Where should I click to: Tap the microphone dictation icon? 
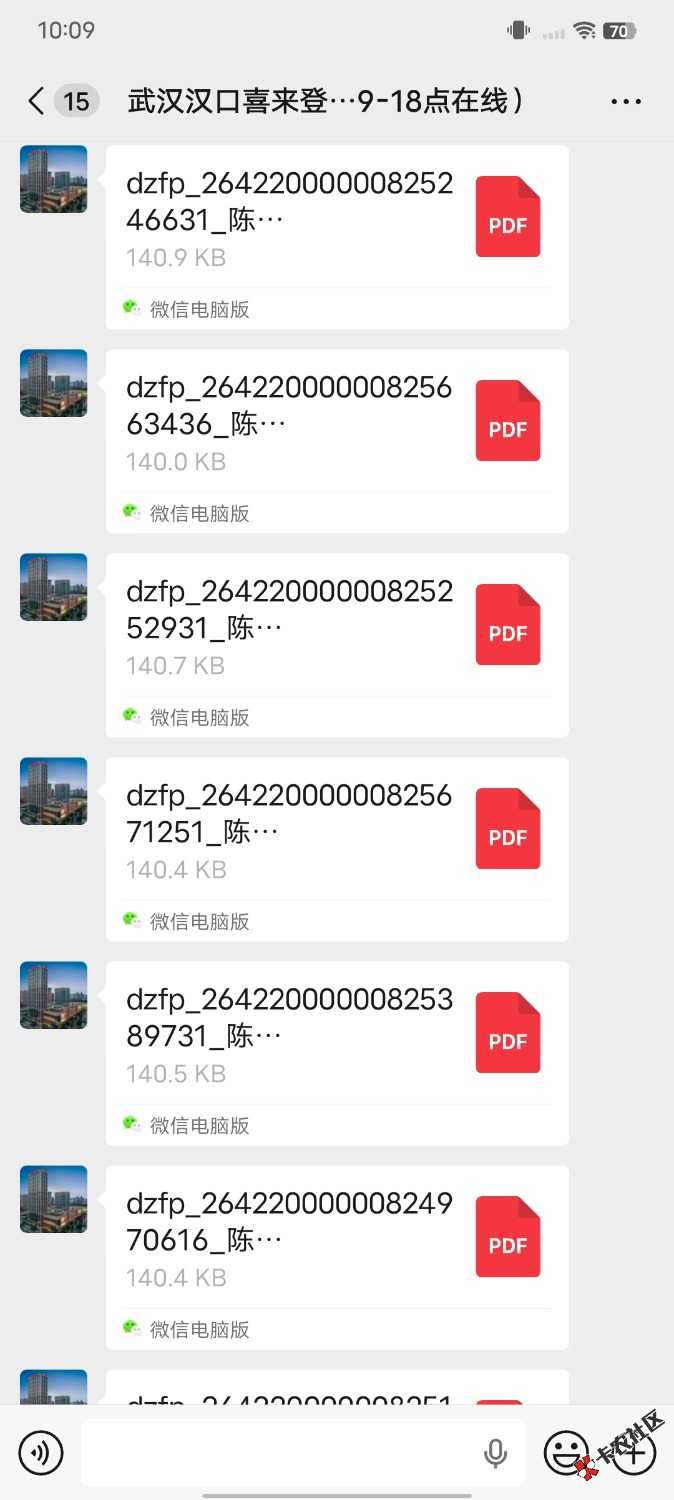coord(495,1453)
